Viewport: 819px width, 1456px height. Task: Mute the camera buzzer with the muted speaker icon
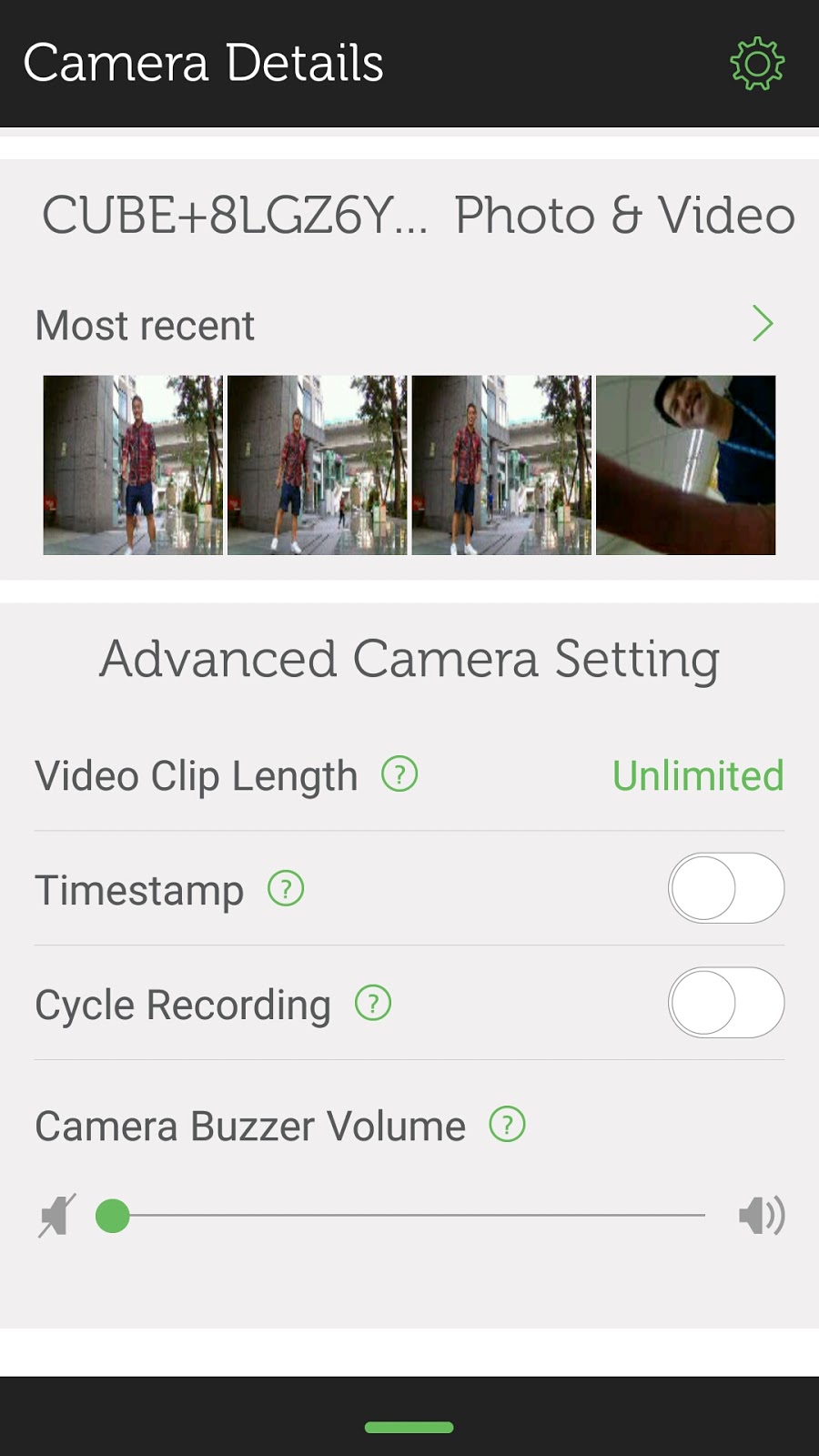click(56, 1215)
